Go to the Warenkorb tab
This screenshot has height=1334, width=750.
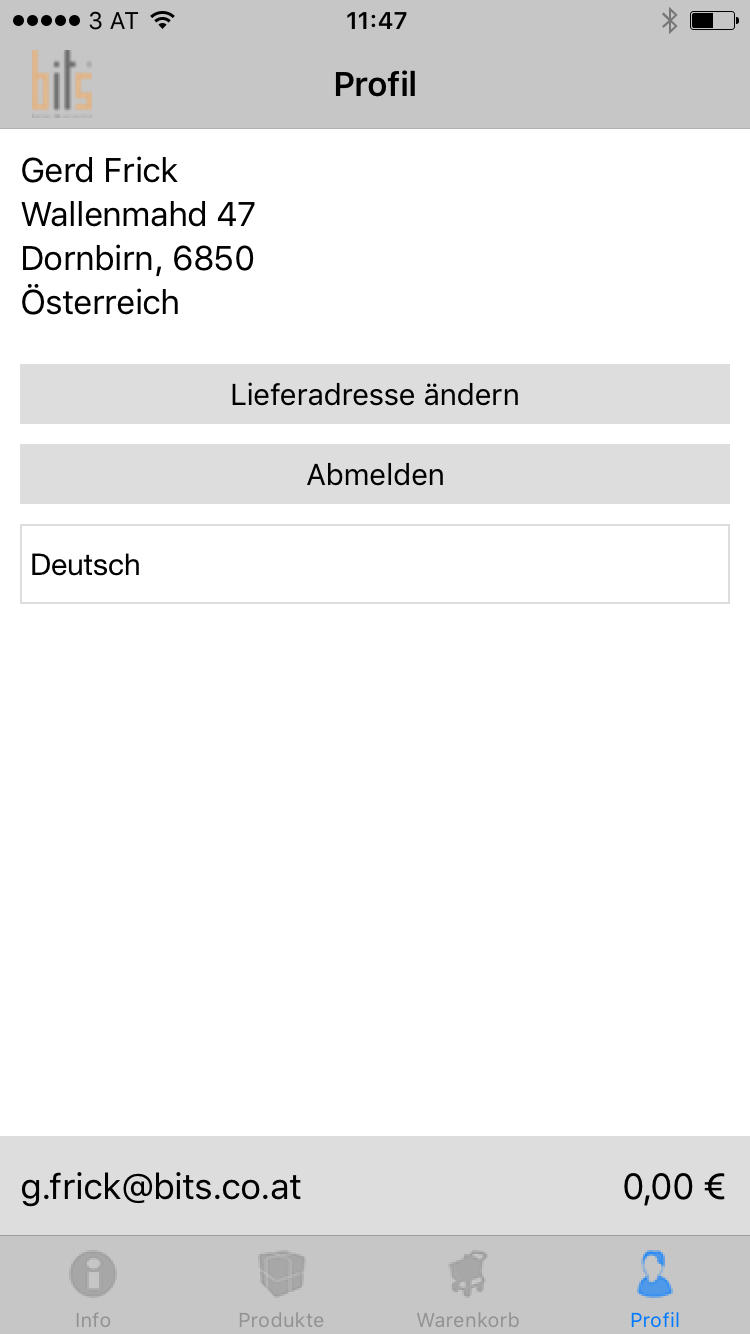coord(468,1287)
